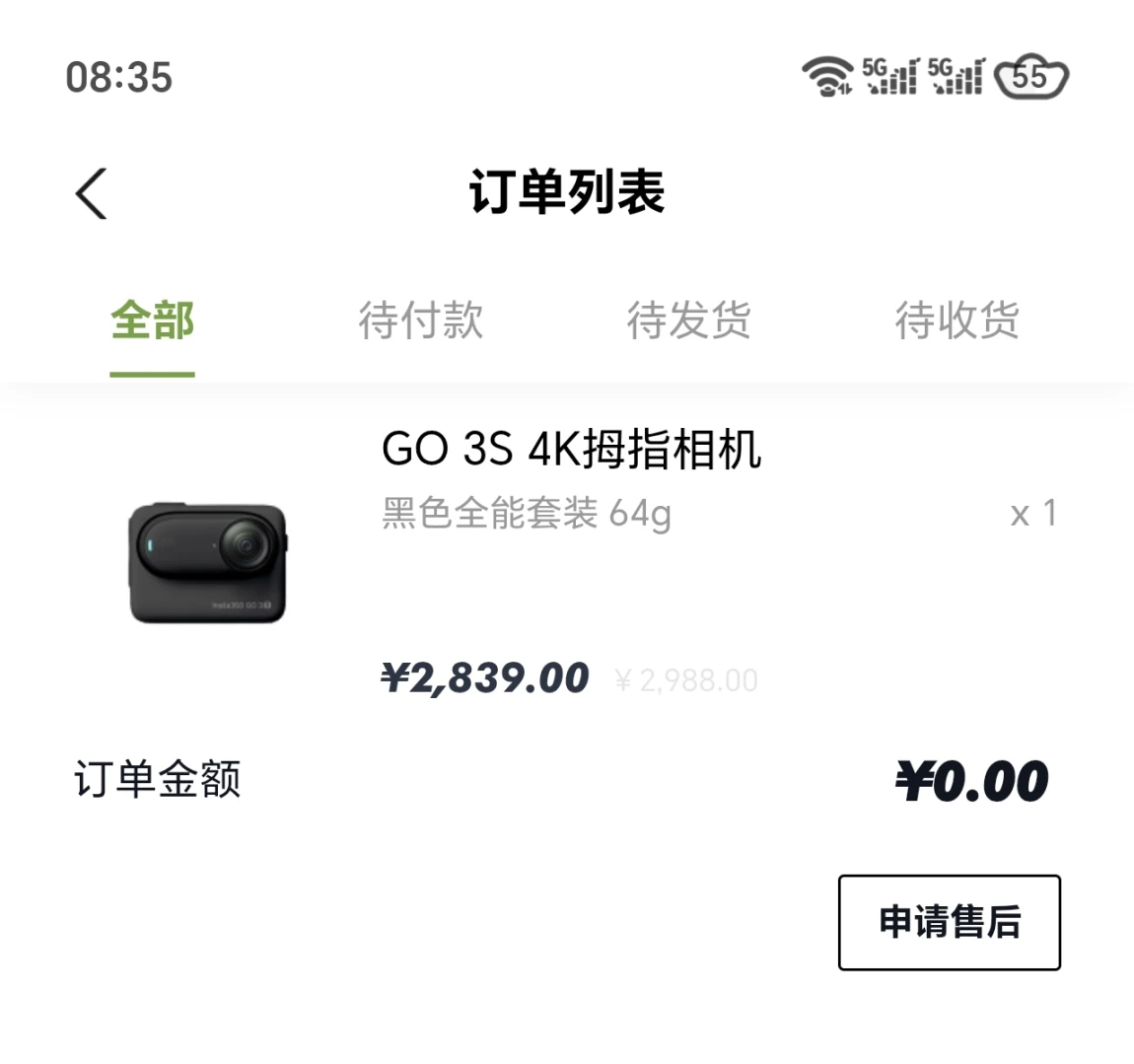
Task: Tap the 申请售后 button
Action: (x=949, y=922)
